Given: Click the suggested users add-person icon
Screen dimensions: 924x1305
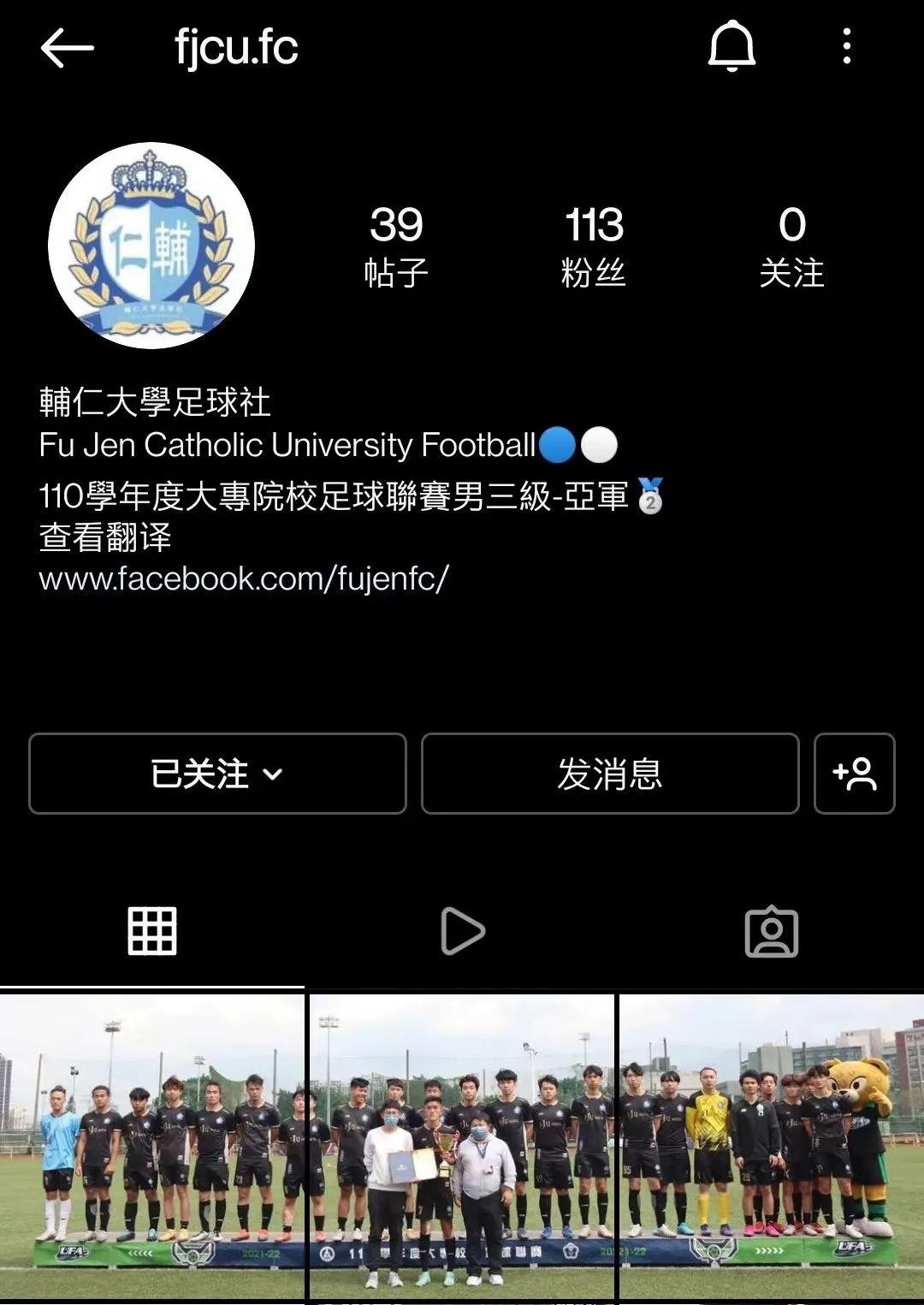Looking at the screenshot, I should pyautogui.click(x=854, y=773).
